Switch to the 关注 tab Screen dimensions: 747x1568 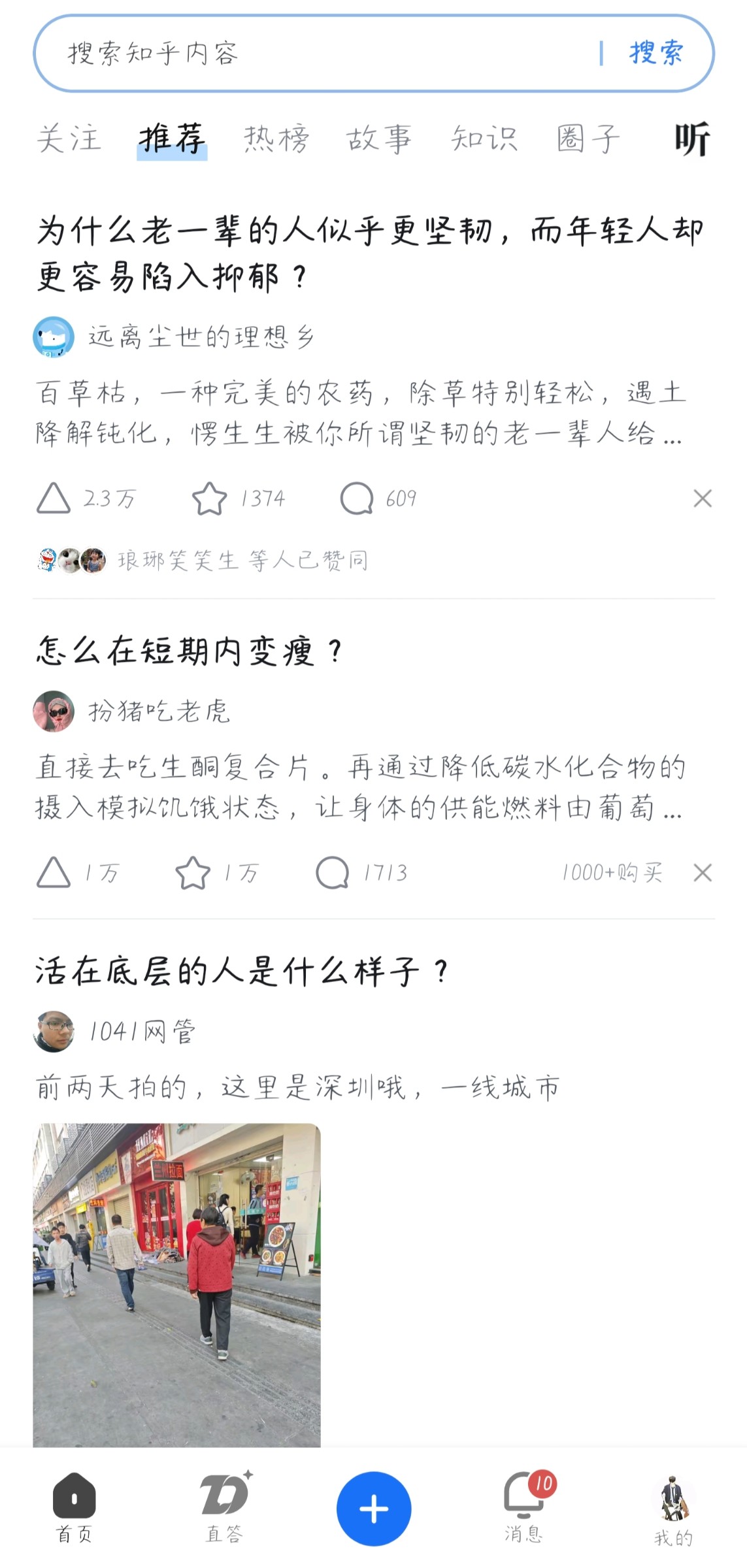pyautogui.click(x=69, y=139)
